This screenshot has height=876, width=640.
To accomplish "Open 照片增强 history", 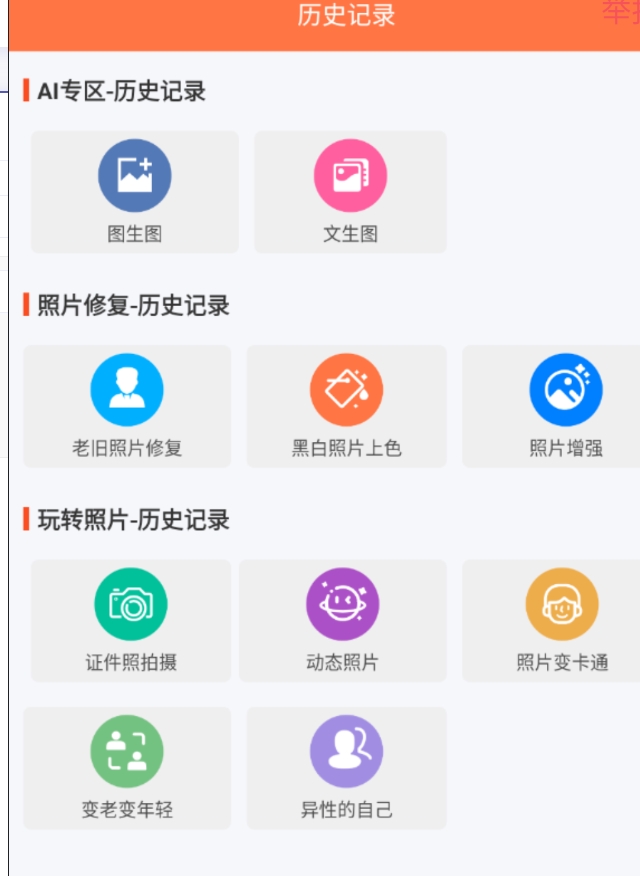I will 565,406.
